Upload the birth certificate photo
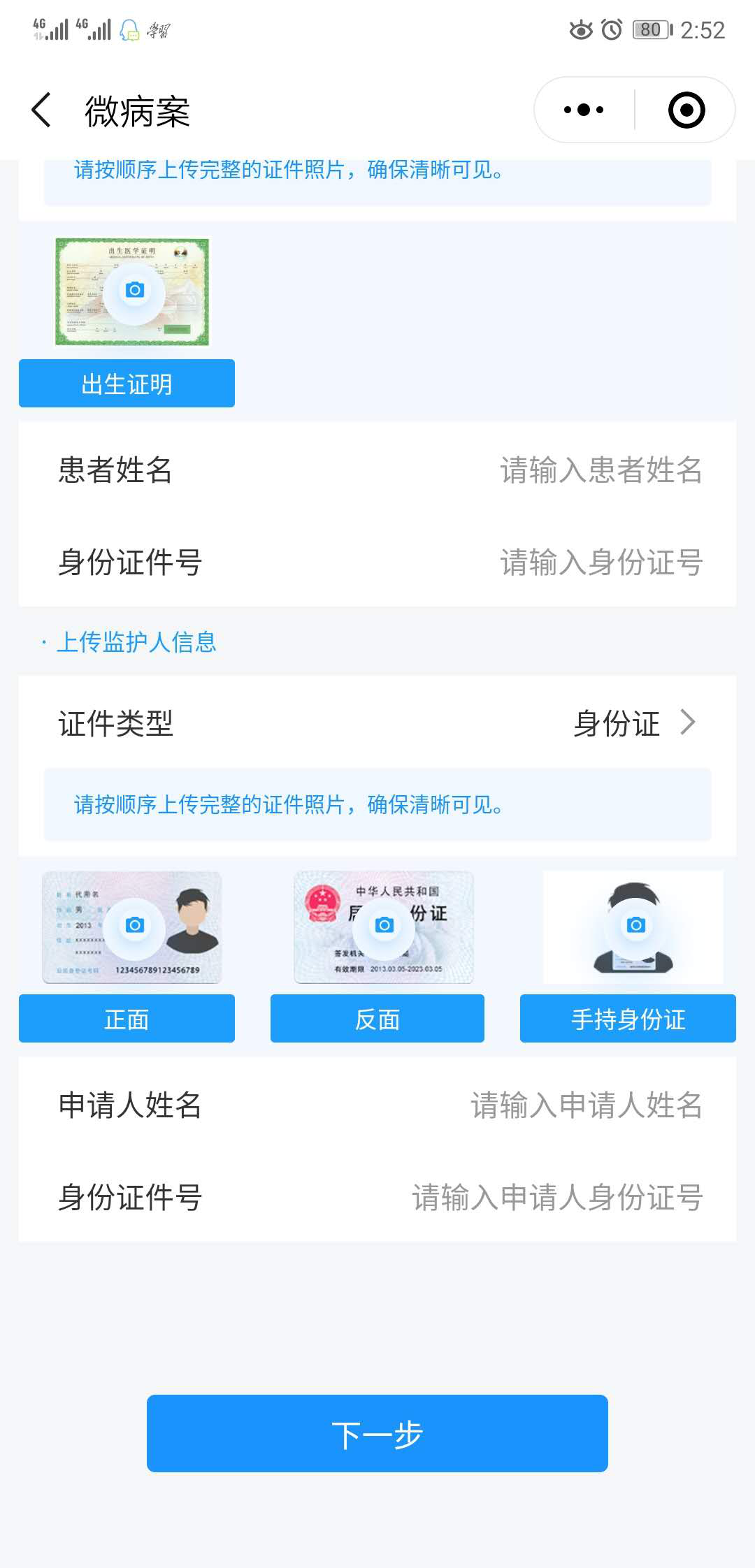The width and height of the screenshot is (755, 1568). tap(134, 291)
